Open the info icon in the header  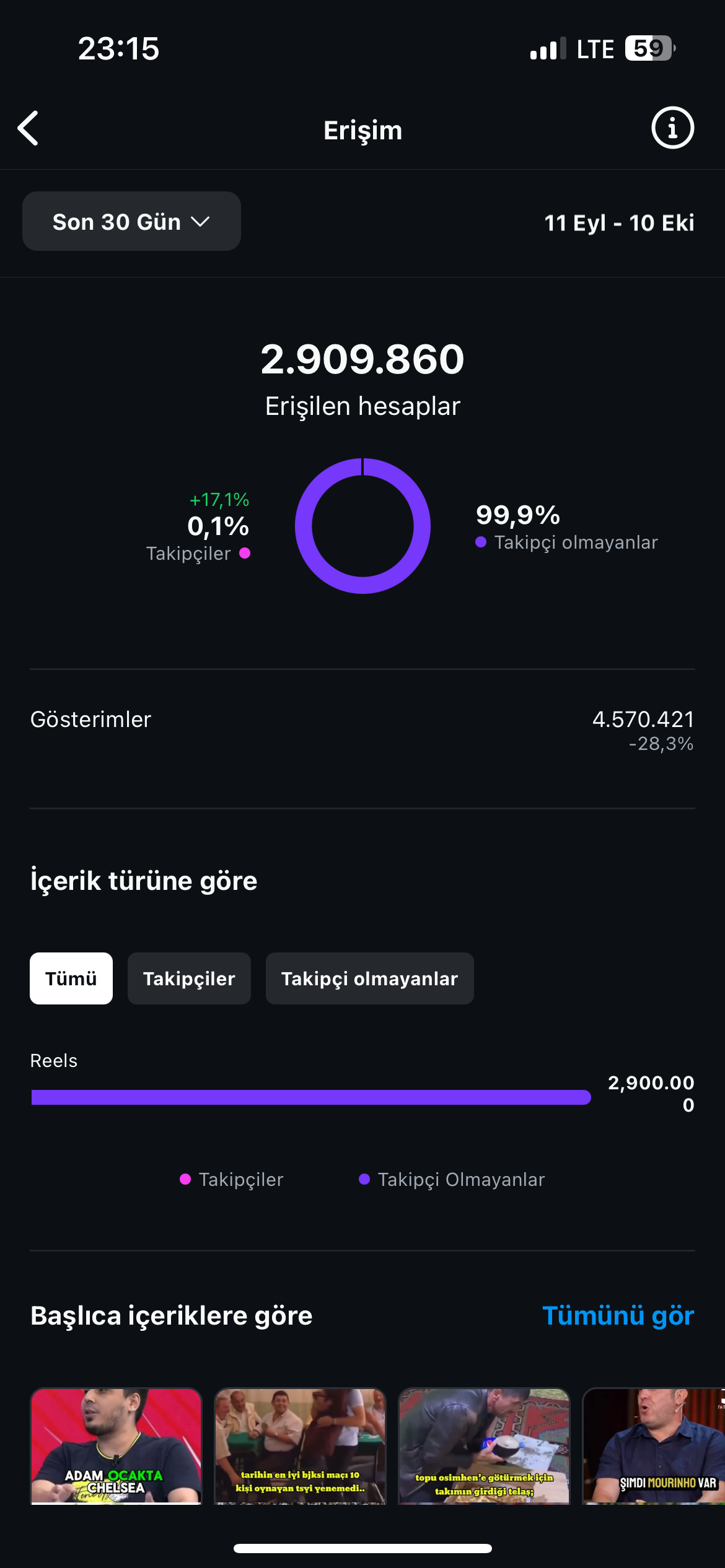click(672, 128)
